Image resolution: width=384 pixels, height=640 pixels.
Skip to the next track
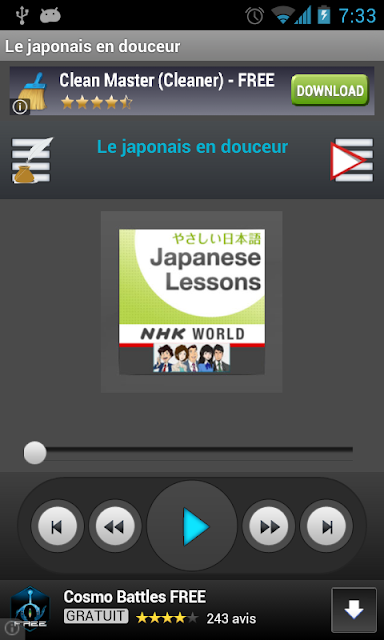pos(326,527)
